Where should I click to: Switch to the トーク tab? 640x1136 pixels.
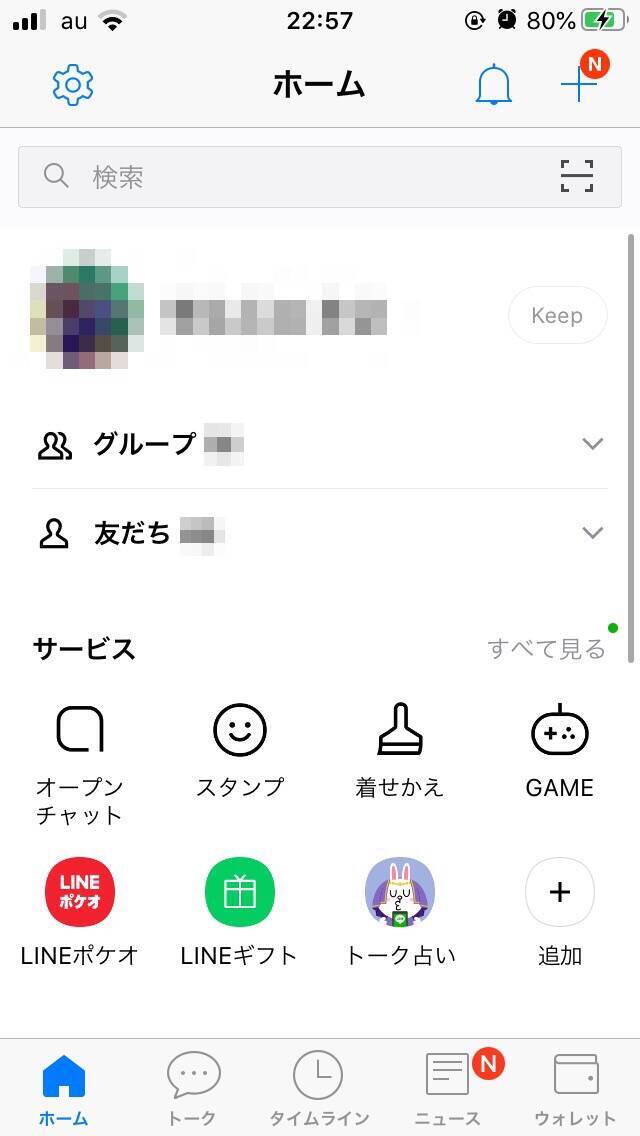tap(192, 1089)
